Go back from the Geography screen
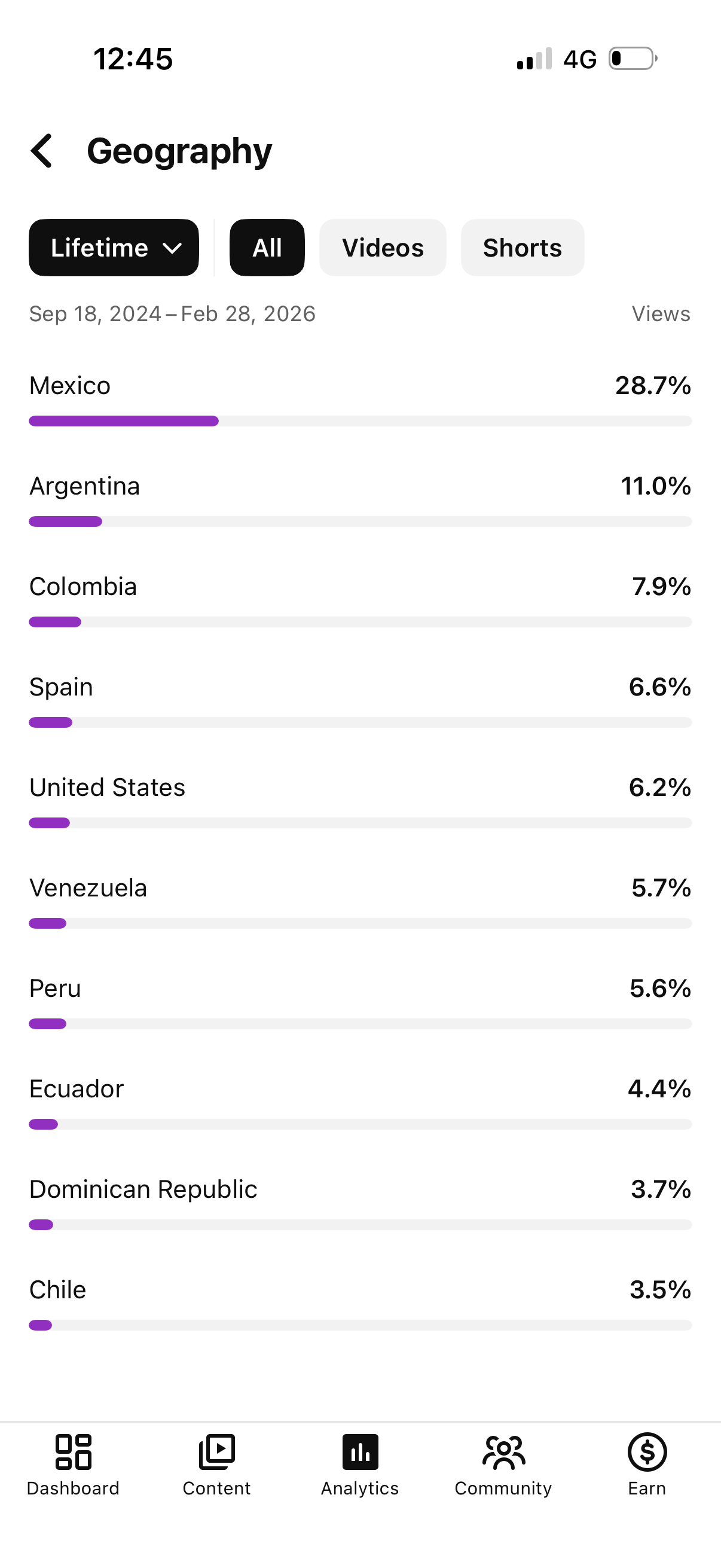The height and width of the screenshot is (1568, 721). (x=41, y=150)
